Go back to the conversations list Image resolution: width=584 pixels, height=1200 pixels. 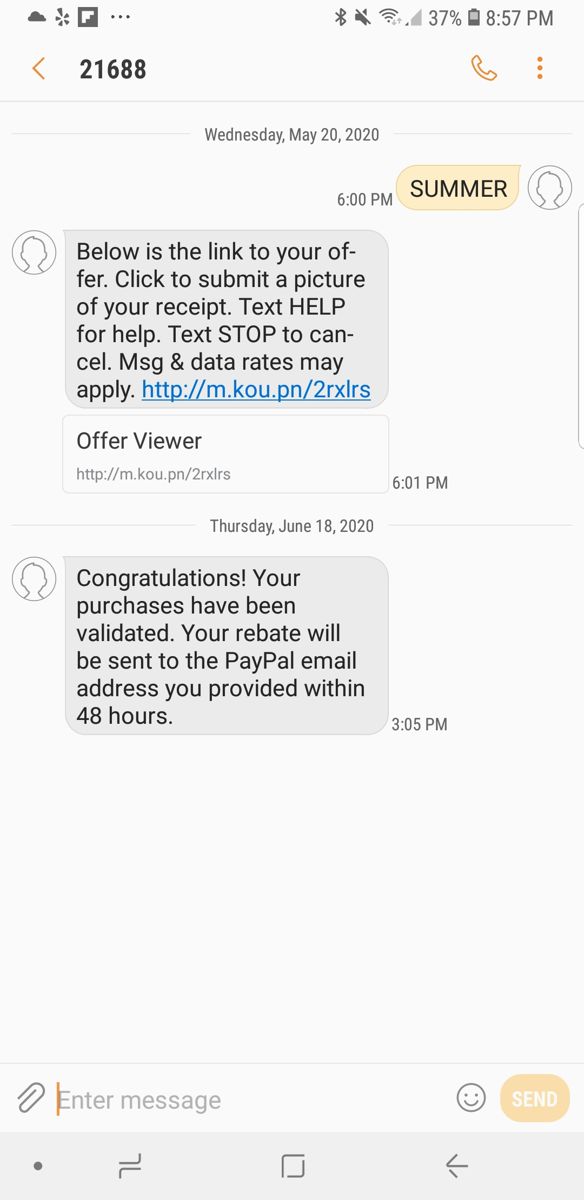(39, 69)
